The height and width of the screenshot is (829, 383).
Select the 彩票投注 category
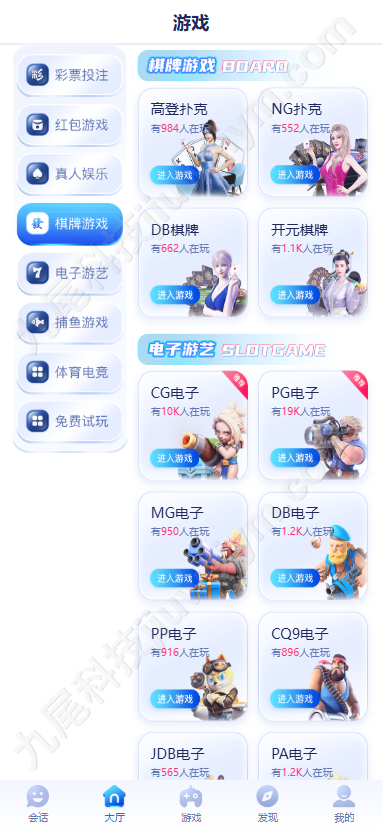tap(70, 75)
